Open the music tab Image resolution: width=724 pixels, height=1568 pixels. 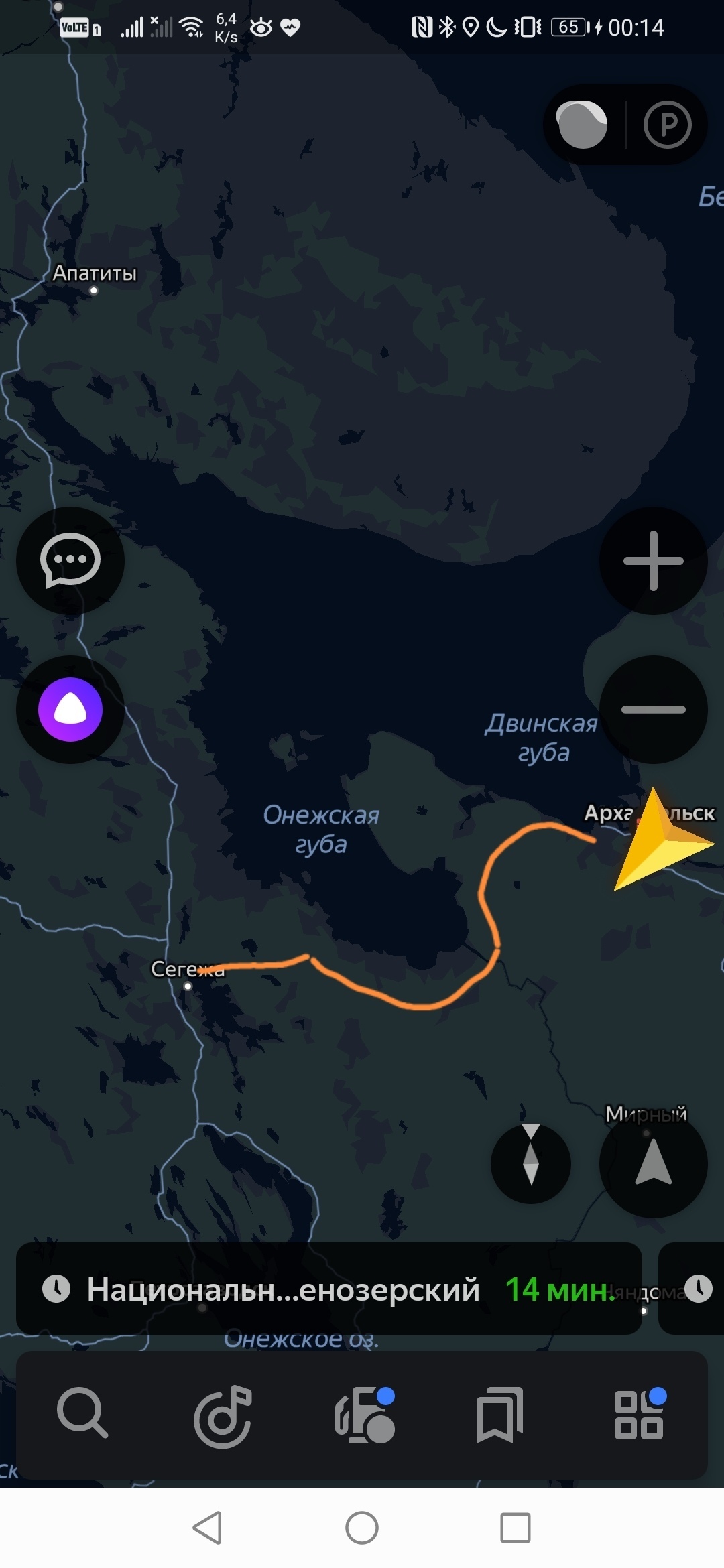(x=223, y=1415)
